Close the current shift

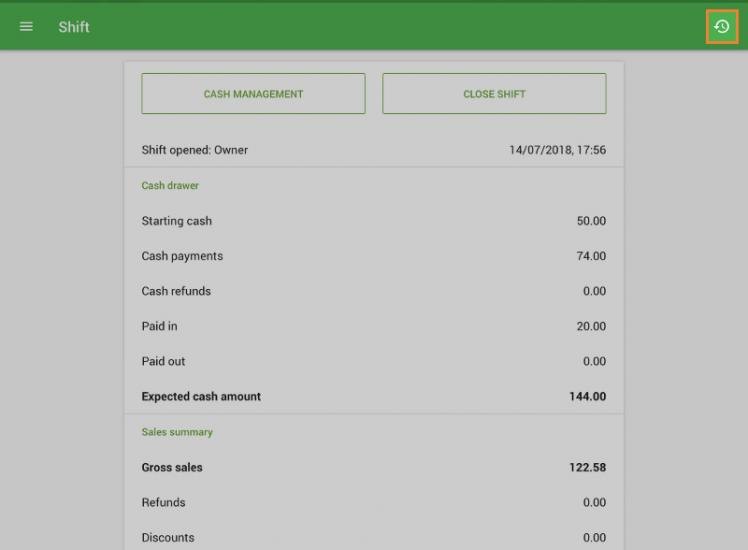(x=494, y=94)
